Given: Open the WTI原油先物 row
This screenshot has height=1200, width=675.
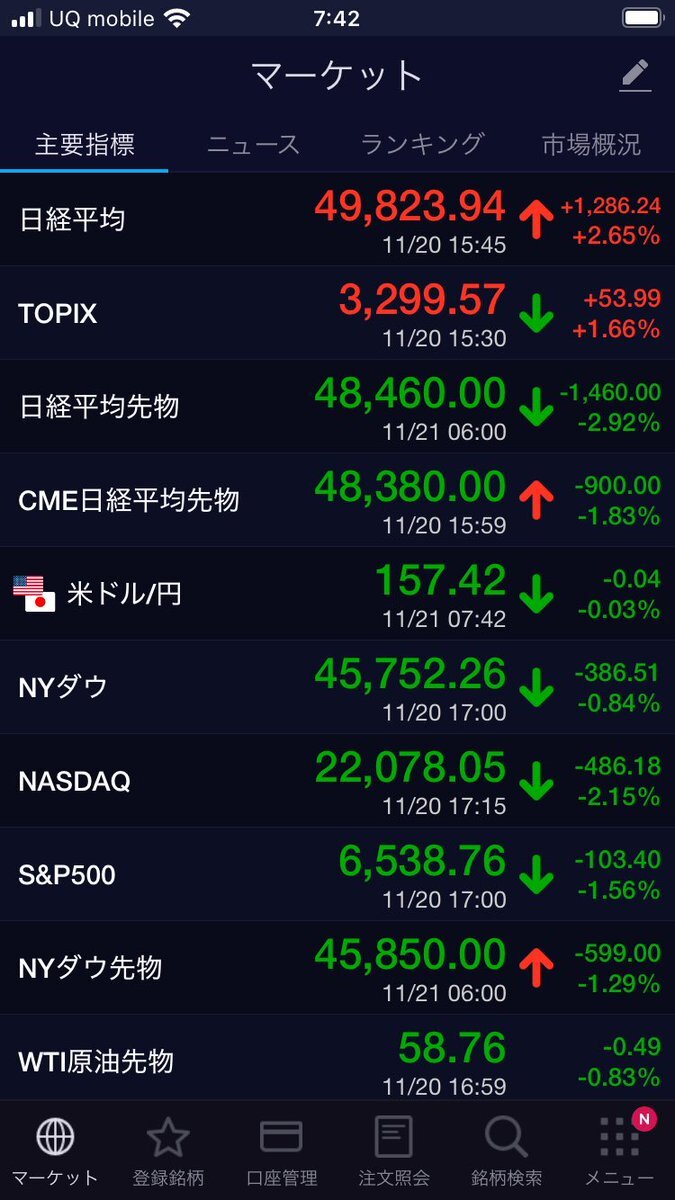Looking at the screenshot, I should coord(337,1058).
